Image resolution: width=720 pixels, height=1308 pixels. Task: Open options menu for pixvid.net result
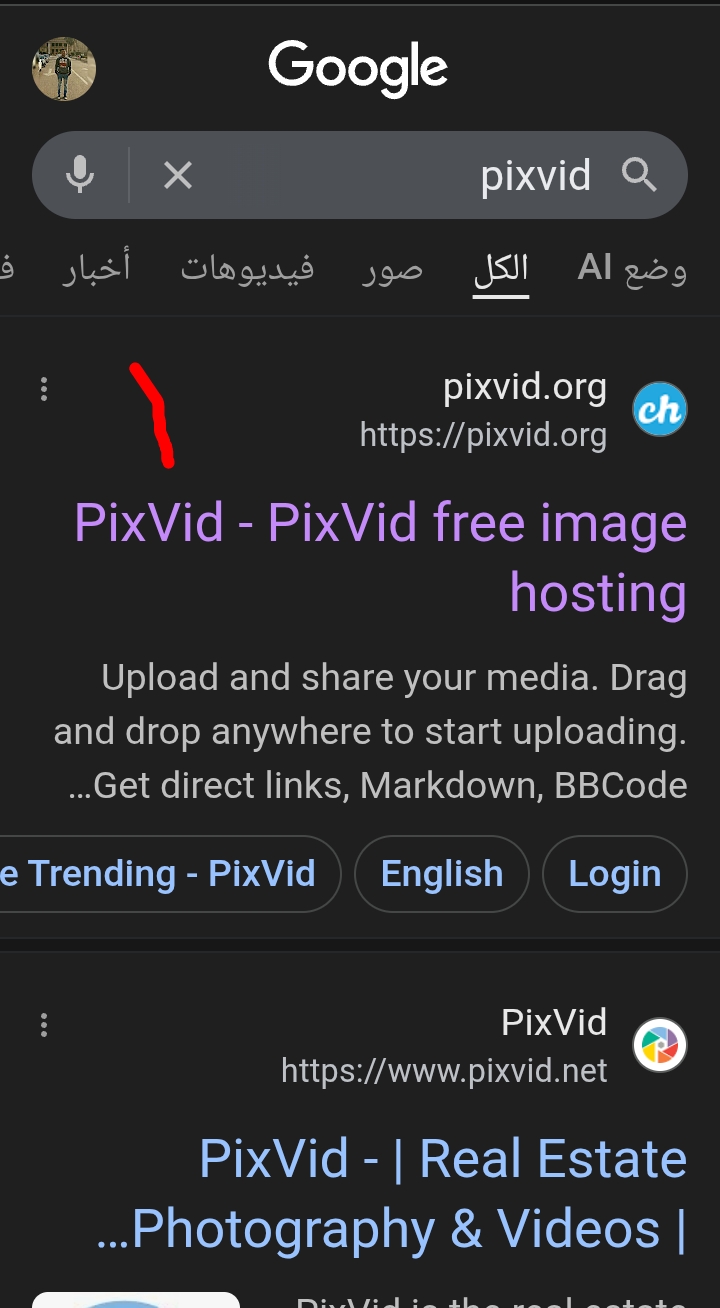pyautogui.click(x=44, y=1025)
